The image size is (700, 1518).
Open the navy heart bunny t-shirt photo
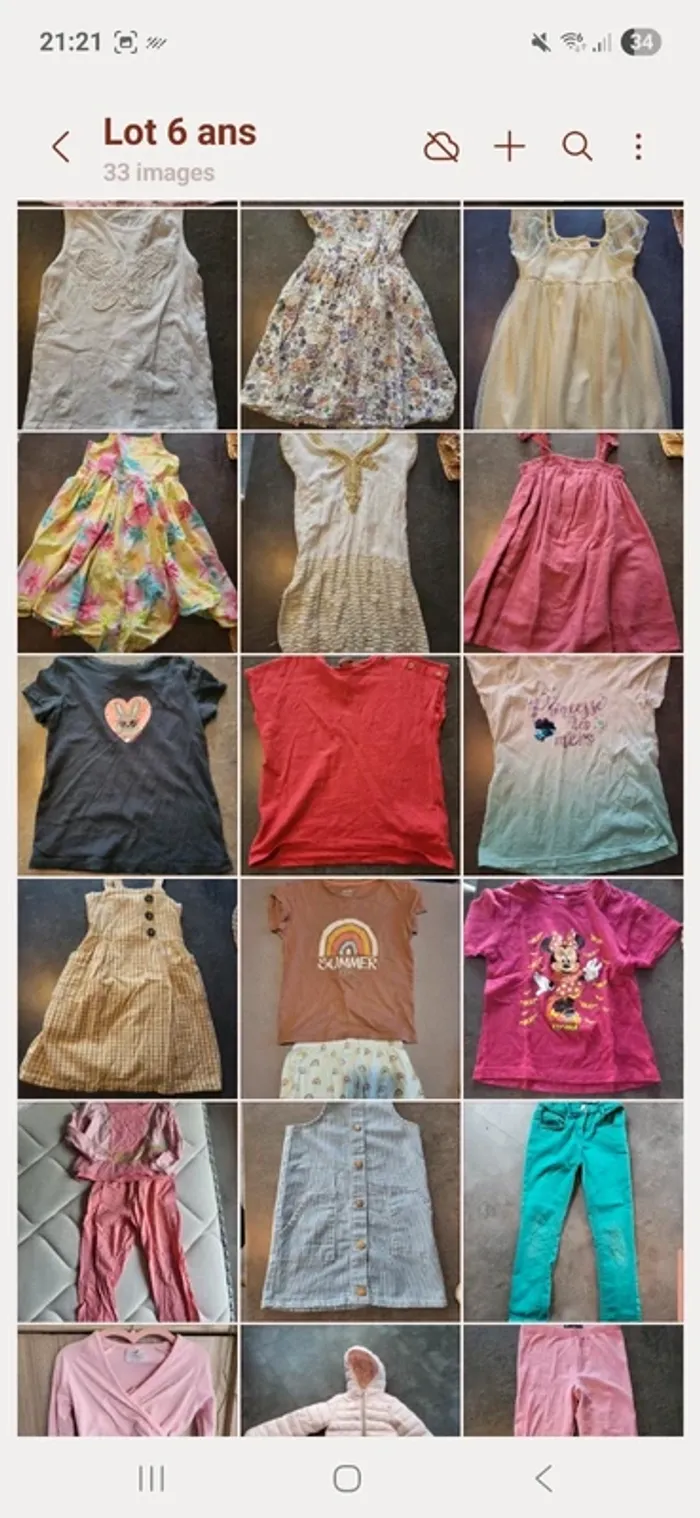point(127,765)
